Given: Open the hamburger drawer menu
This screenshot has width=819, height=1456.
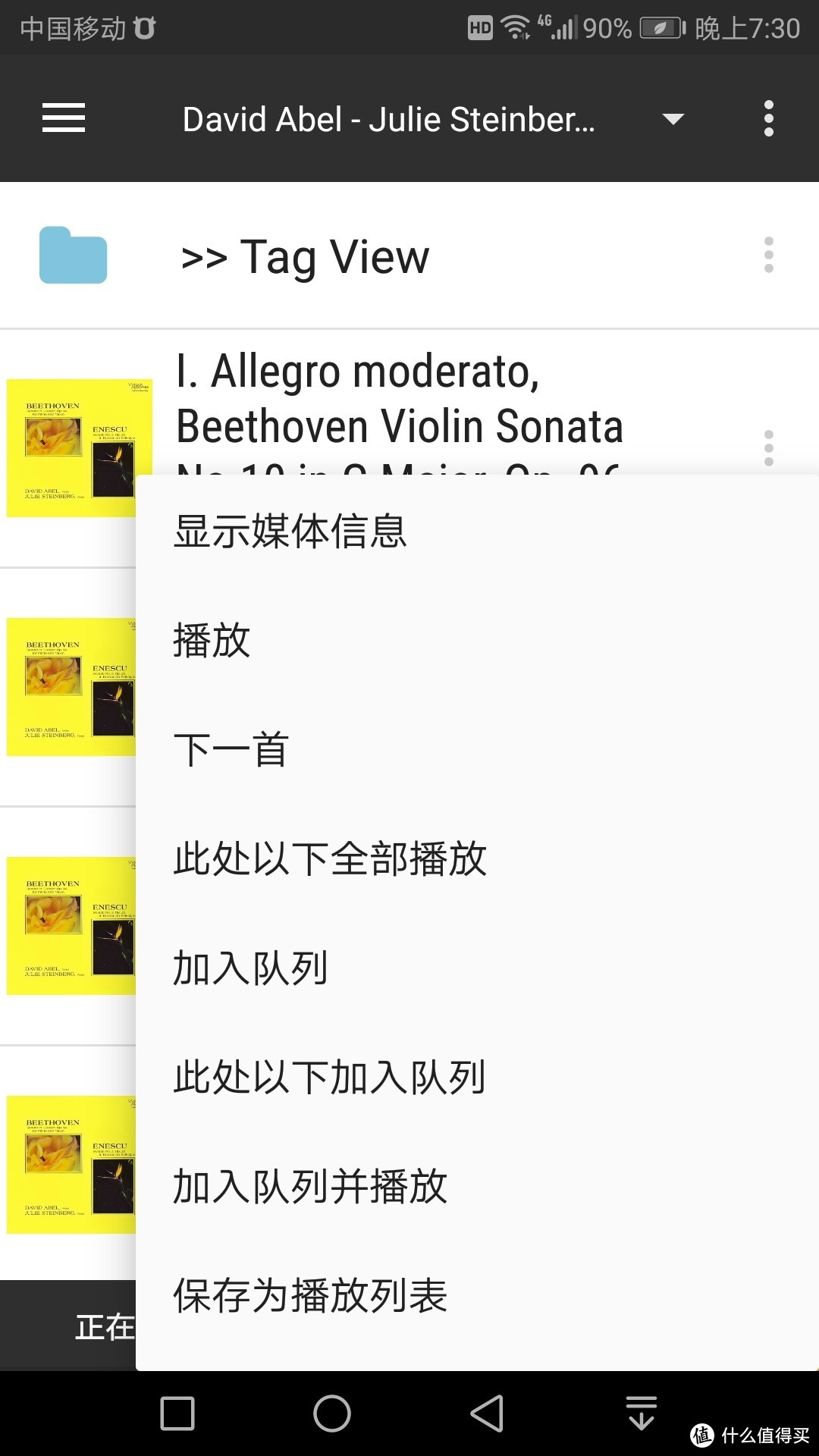Looking at the screenshot, I should click(64, 118).
